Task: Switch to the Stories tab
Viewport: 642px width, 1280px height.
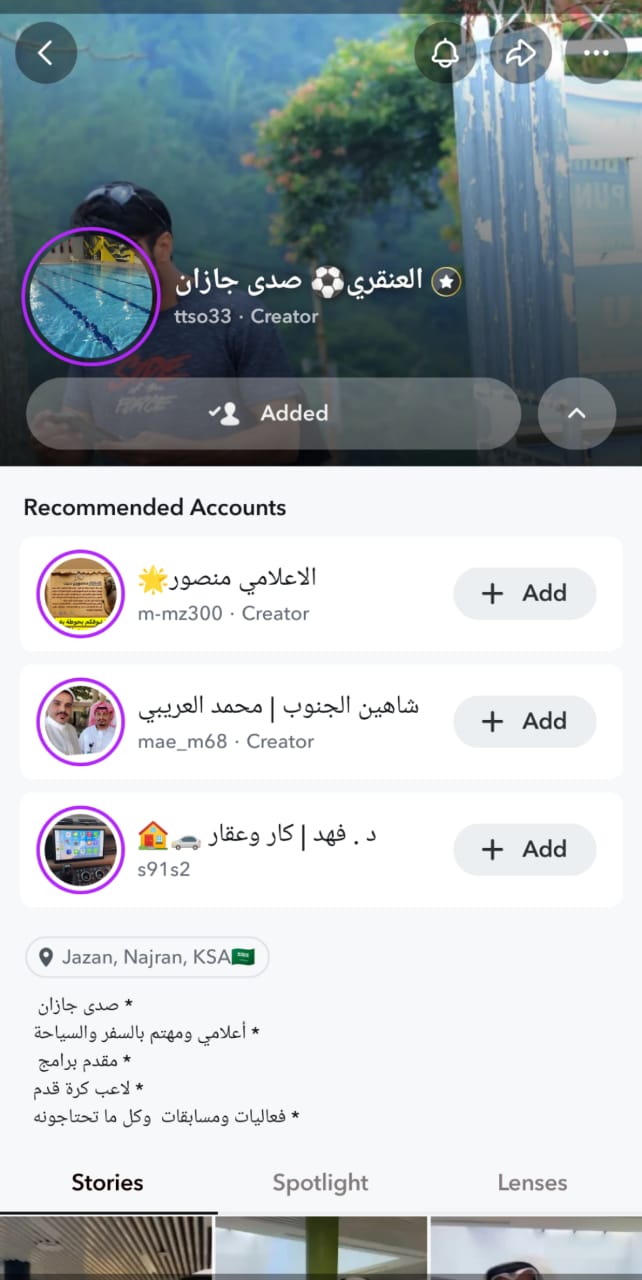Action: 107,1183
